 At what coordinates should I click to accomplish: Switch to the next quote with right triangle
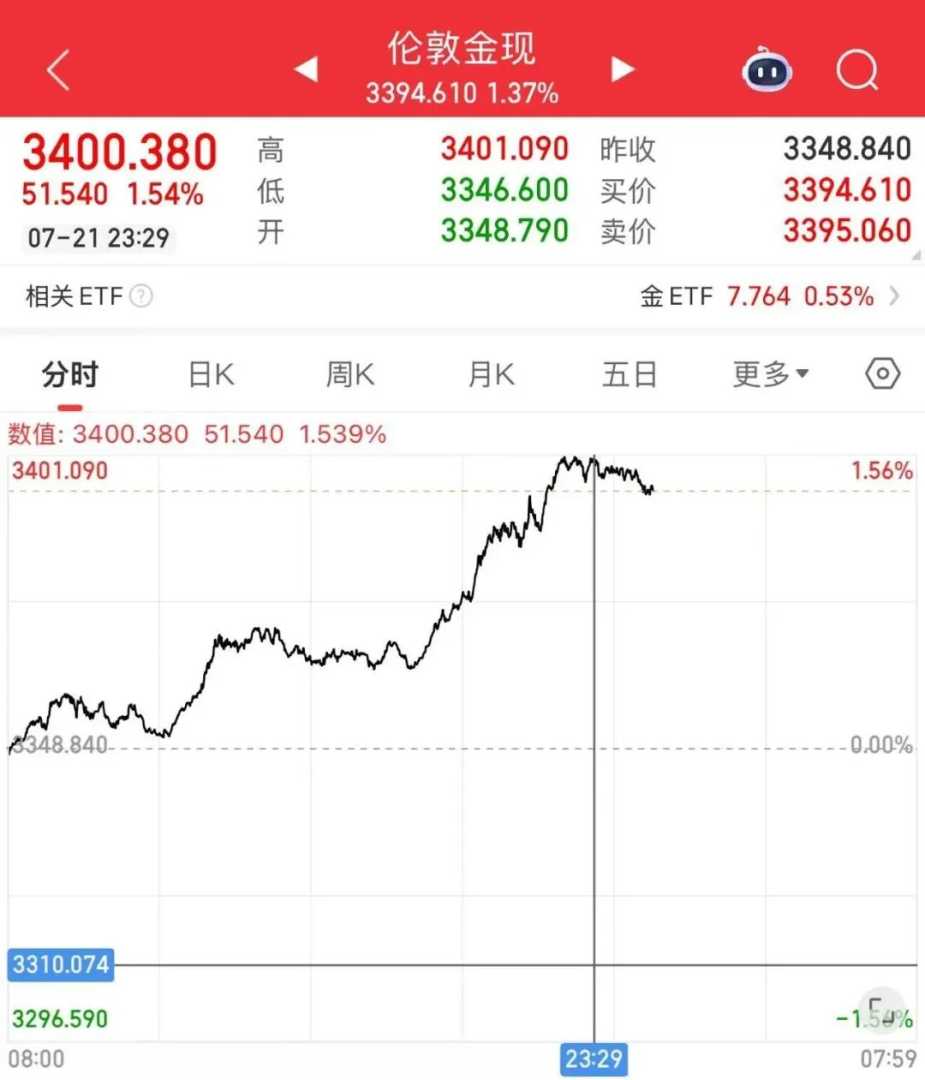(x=623, y=69)
